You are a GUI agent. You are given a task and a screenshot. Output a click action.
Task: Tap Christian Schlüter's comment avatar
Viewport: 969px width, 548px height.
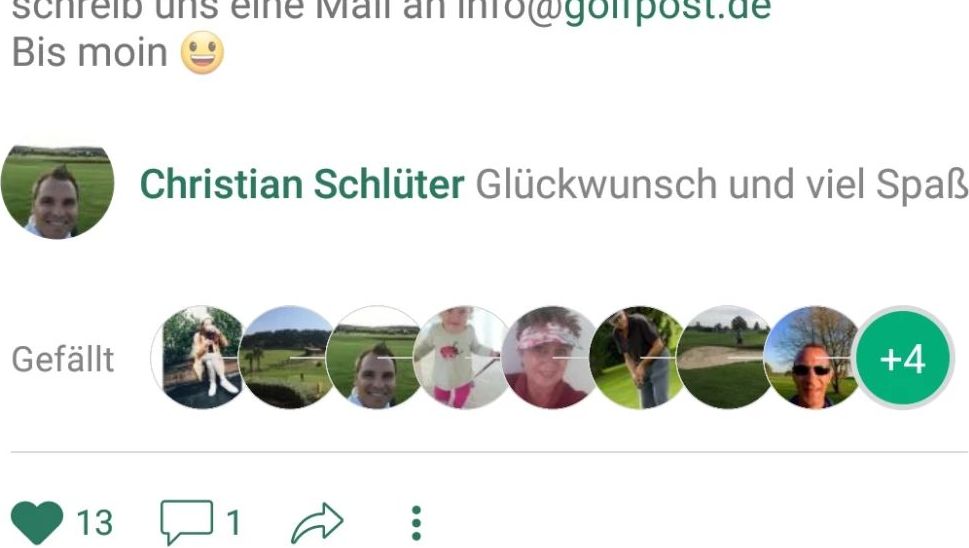(x=57, y=192)
